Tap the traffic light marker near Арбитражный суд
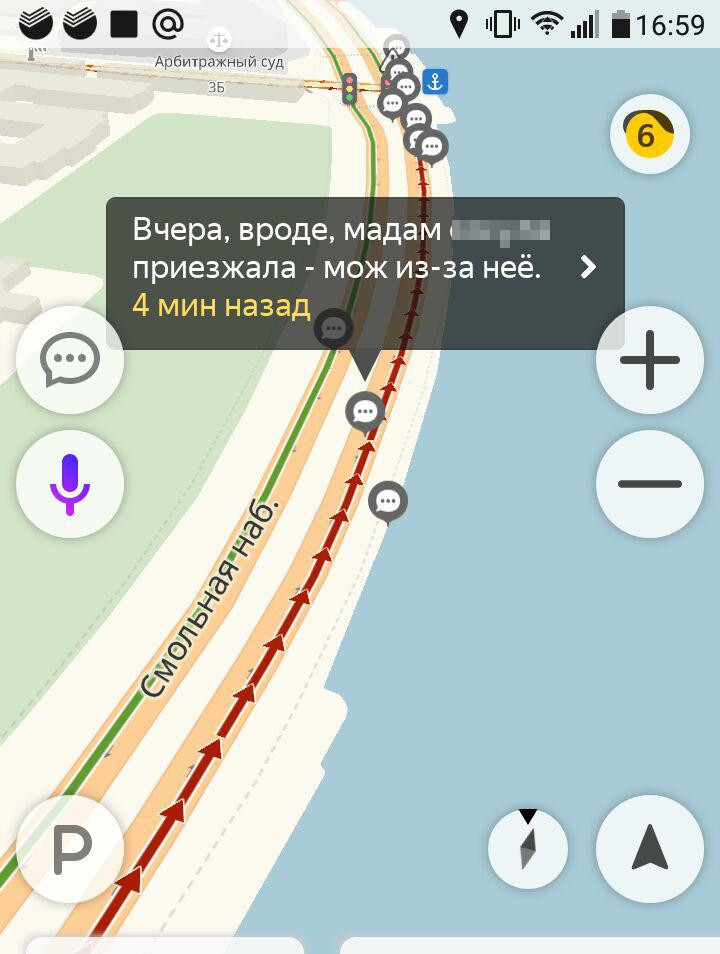The image size is (720, 954). click(x=349, y=88)
